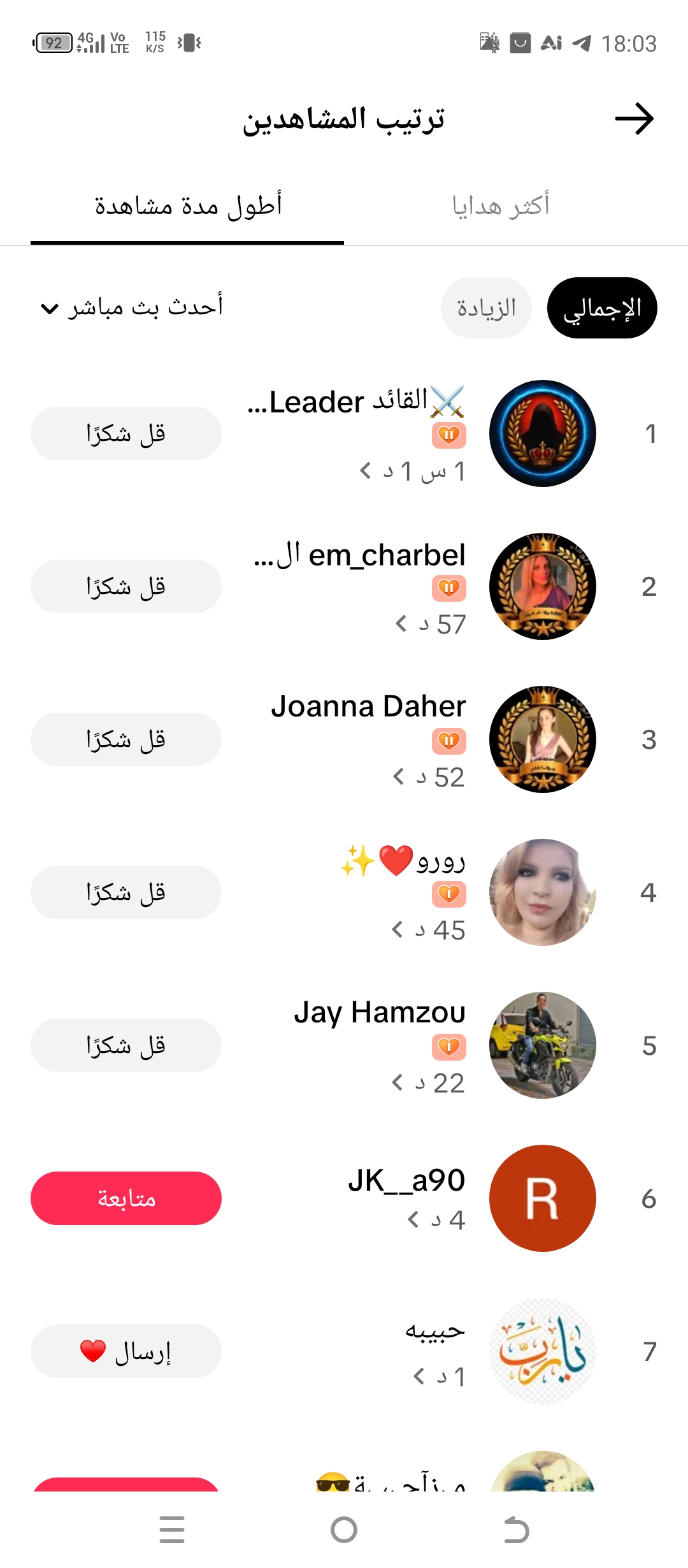Switch to the أكثر هدايا tab
The image size is (688, 1568).
(x=500, y=206)
